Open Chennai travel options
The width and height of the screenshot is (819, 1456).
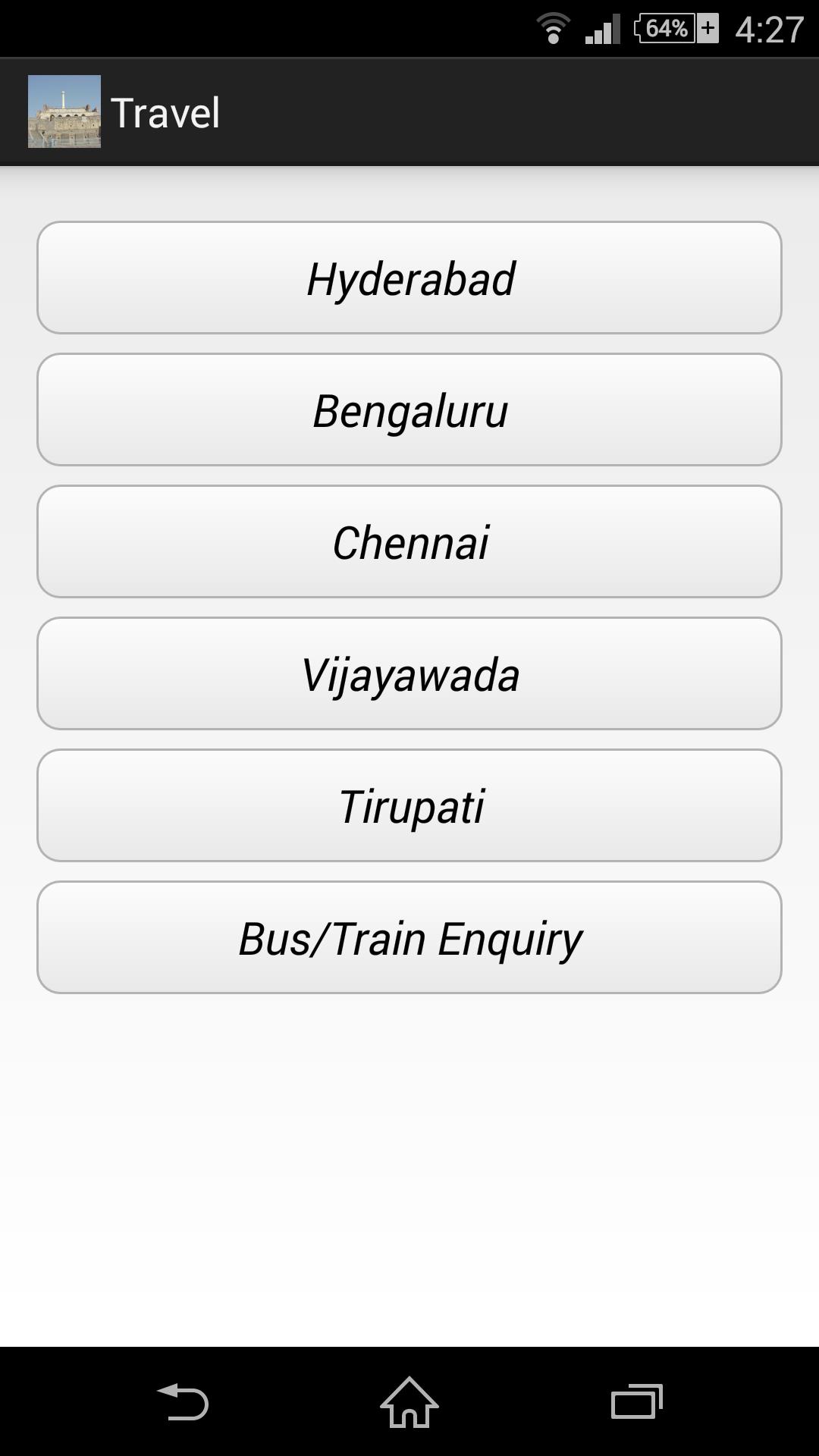409,541
